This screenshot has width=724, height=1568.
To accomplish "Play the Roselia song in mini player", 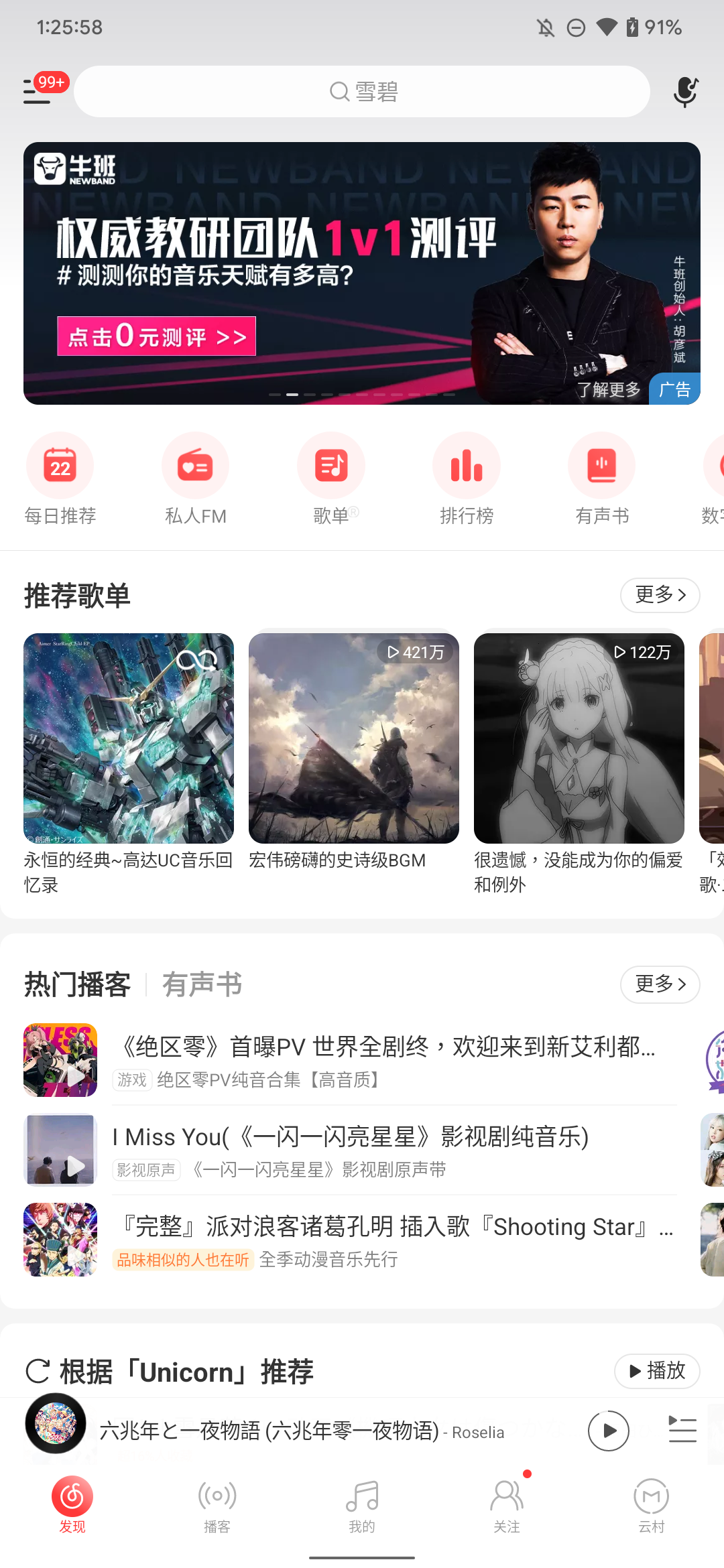I will point(609,1431).
